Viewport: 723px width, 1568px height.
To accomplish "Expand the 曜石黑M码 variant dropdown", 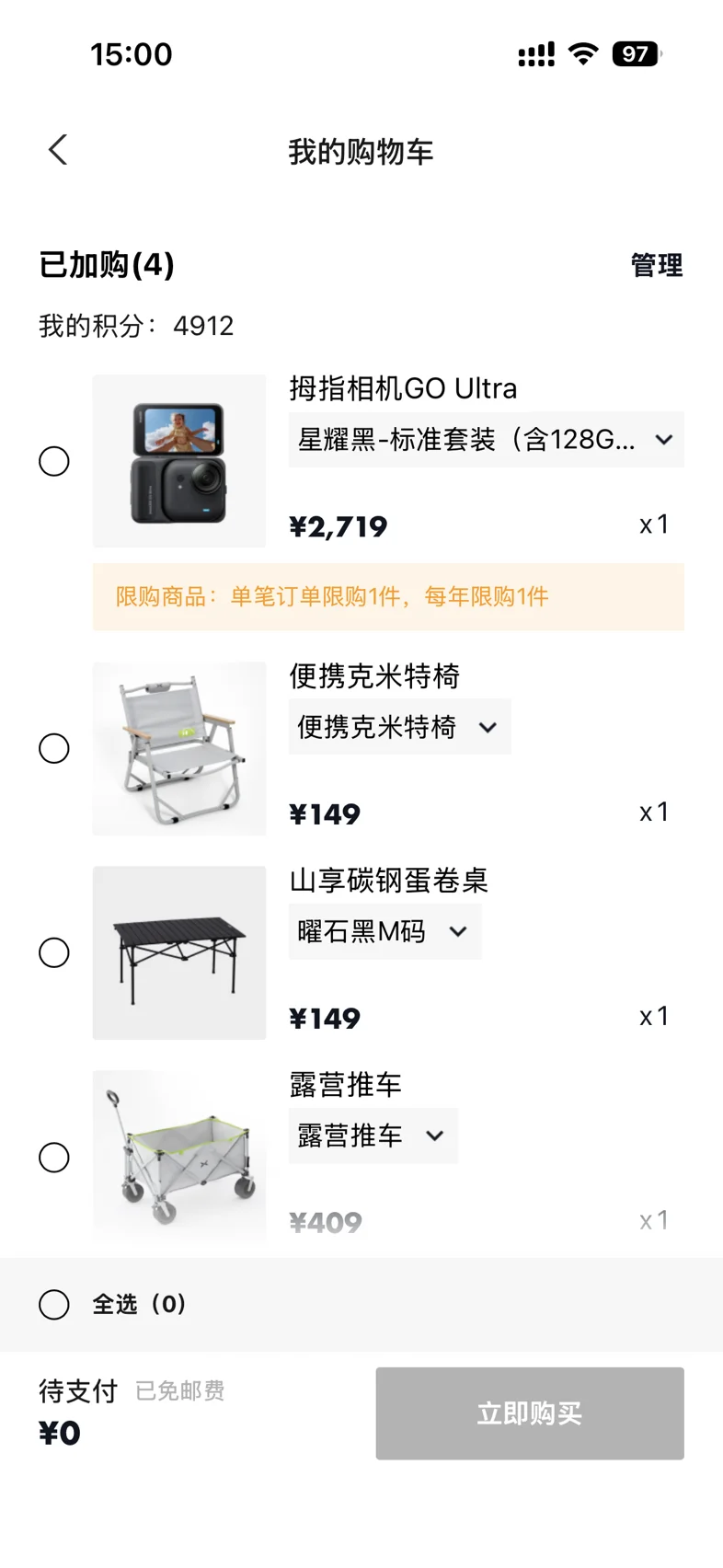I will (x=384, y=932).
